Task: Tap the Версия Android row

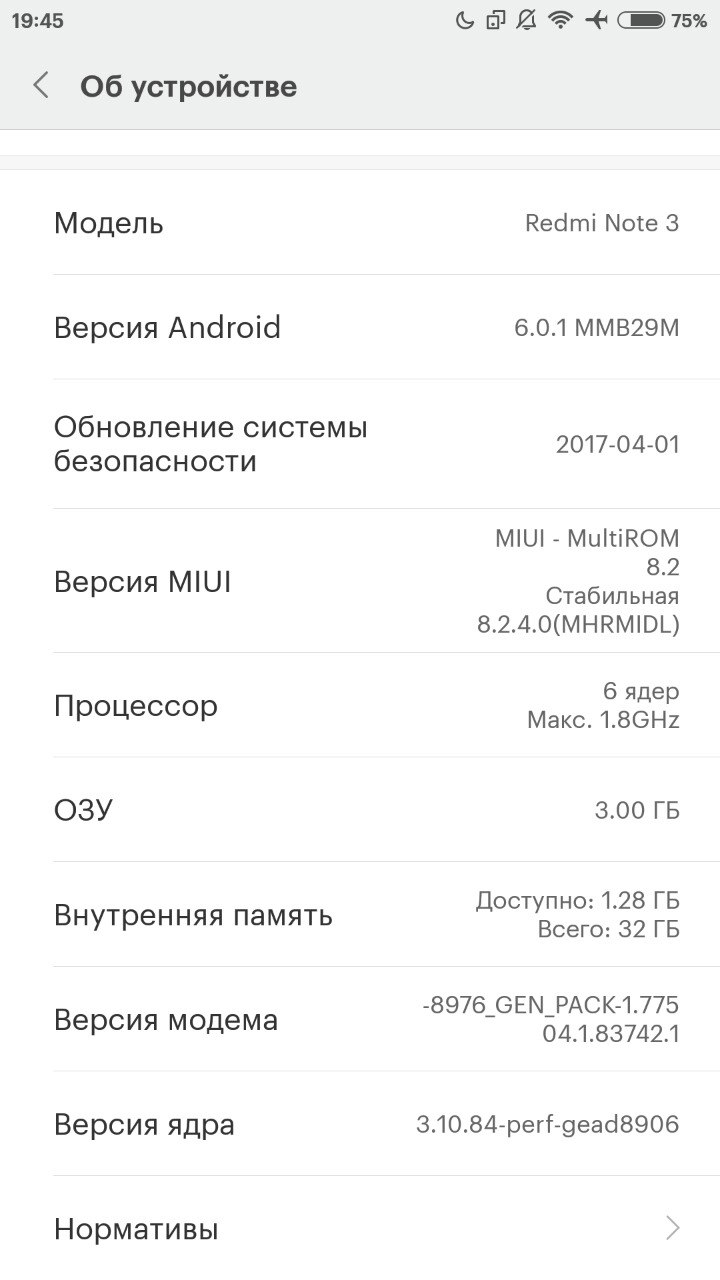Action: click(360, 327)
